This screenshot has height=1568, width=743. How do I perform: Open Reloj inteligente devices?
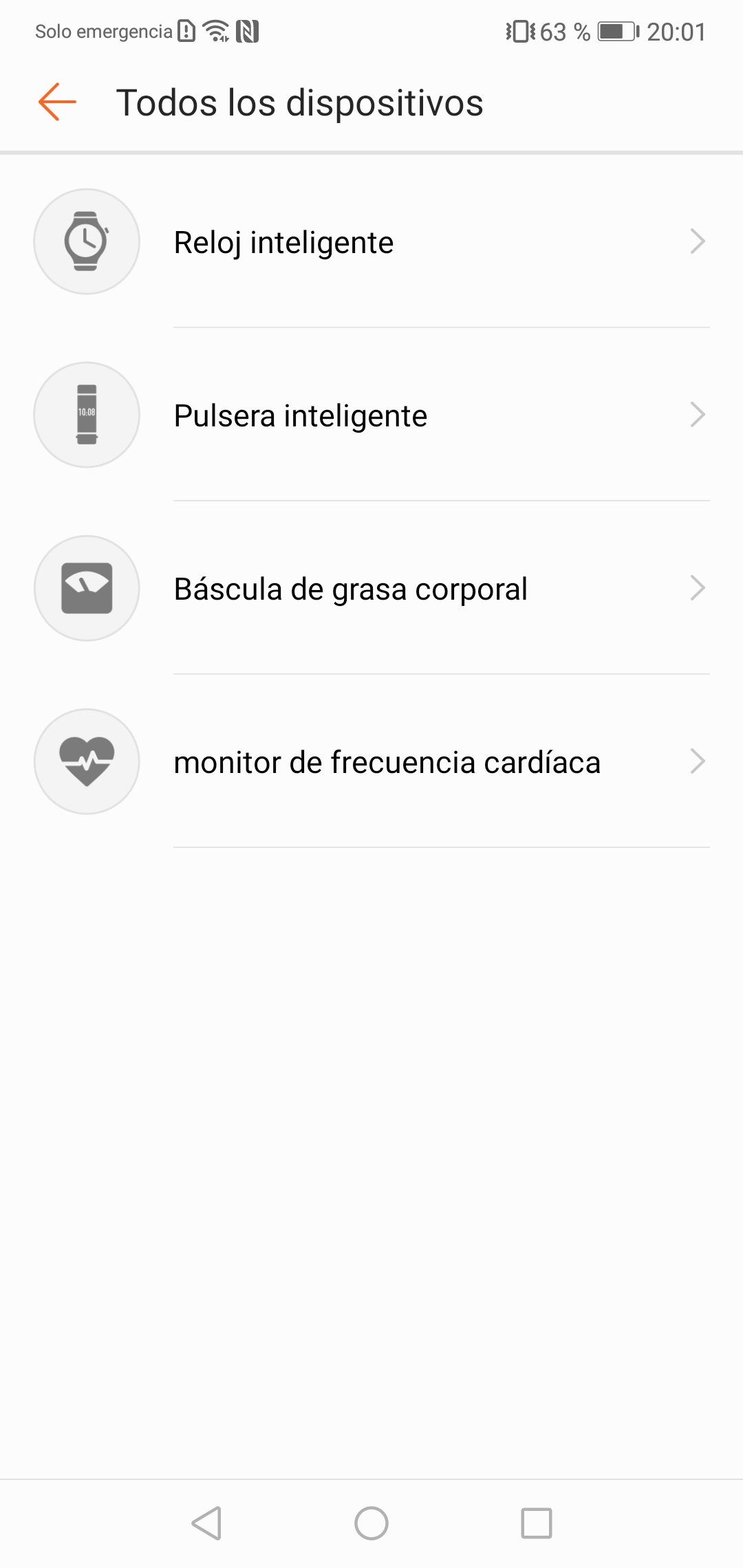[371, 242]
